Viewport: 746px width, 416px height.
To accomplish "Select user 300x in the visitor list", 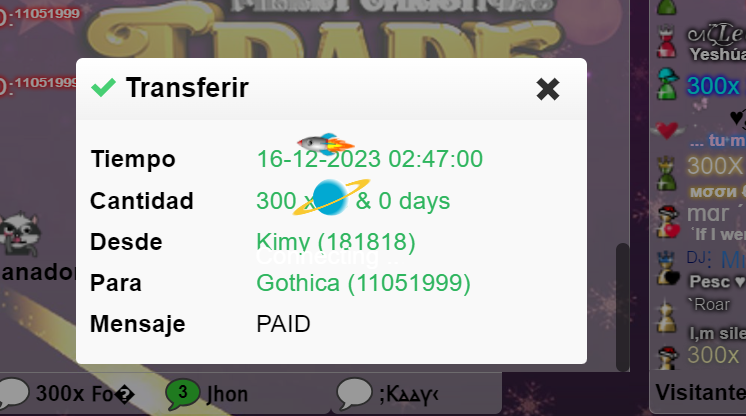I will pyautogui.click(x=712, y=87).
